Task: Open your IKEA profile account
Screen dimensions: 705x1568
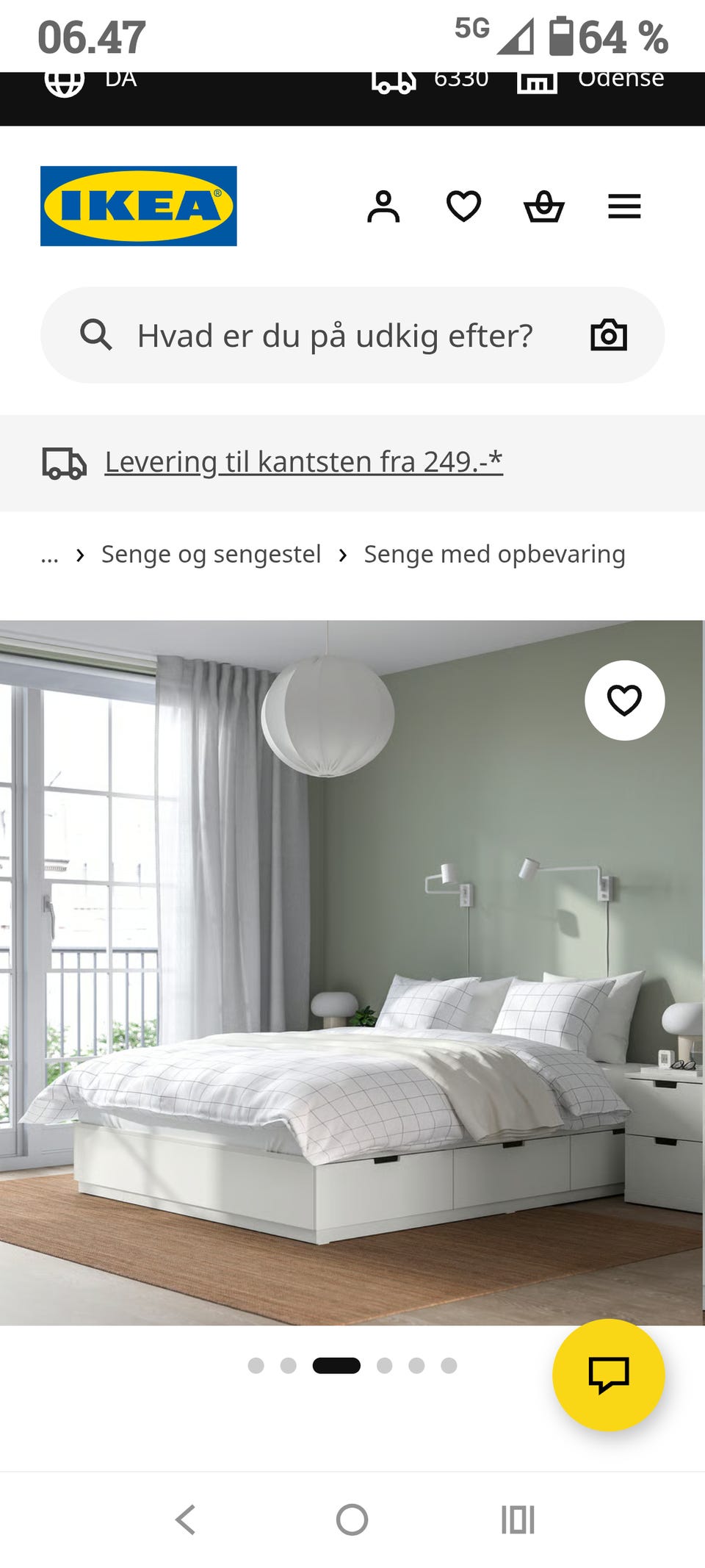Action: coord(385,207)
